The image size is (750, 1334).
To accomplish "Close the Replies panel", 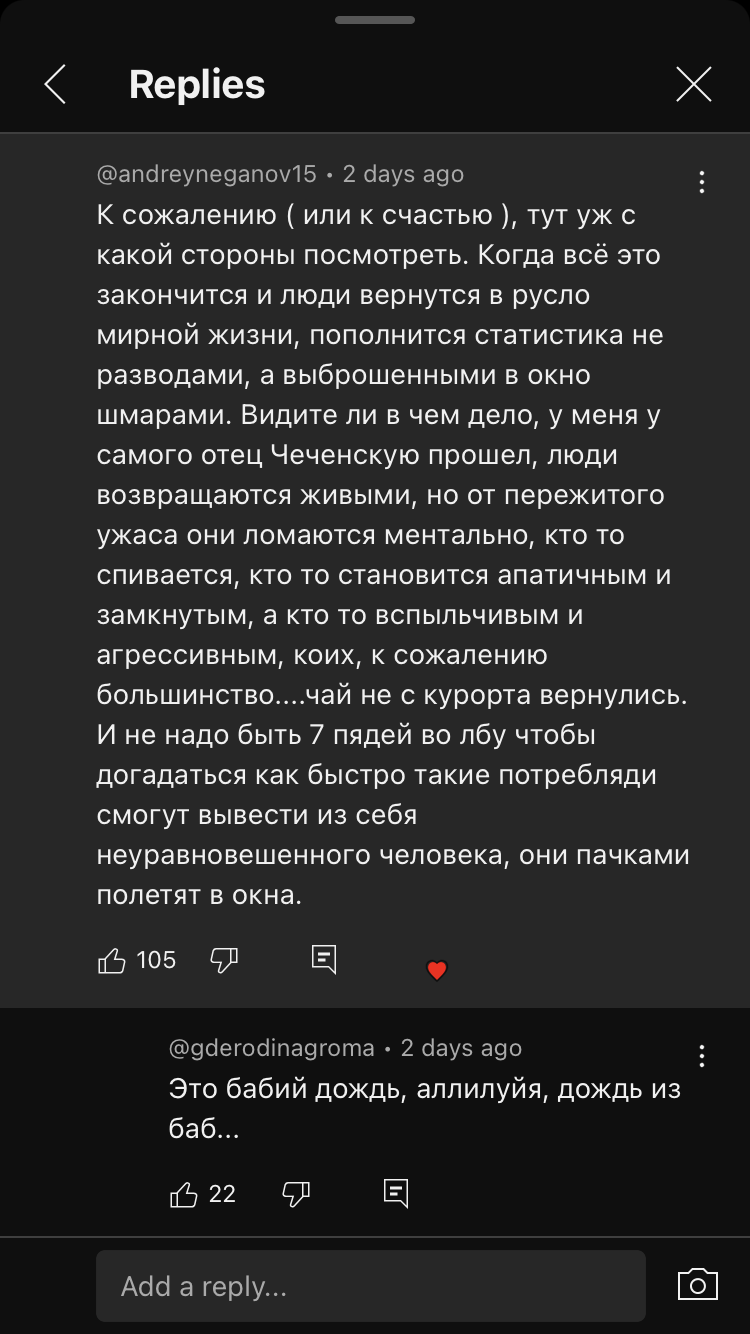I will [693, 85].
